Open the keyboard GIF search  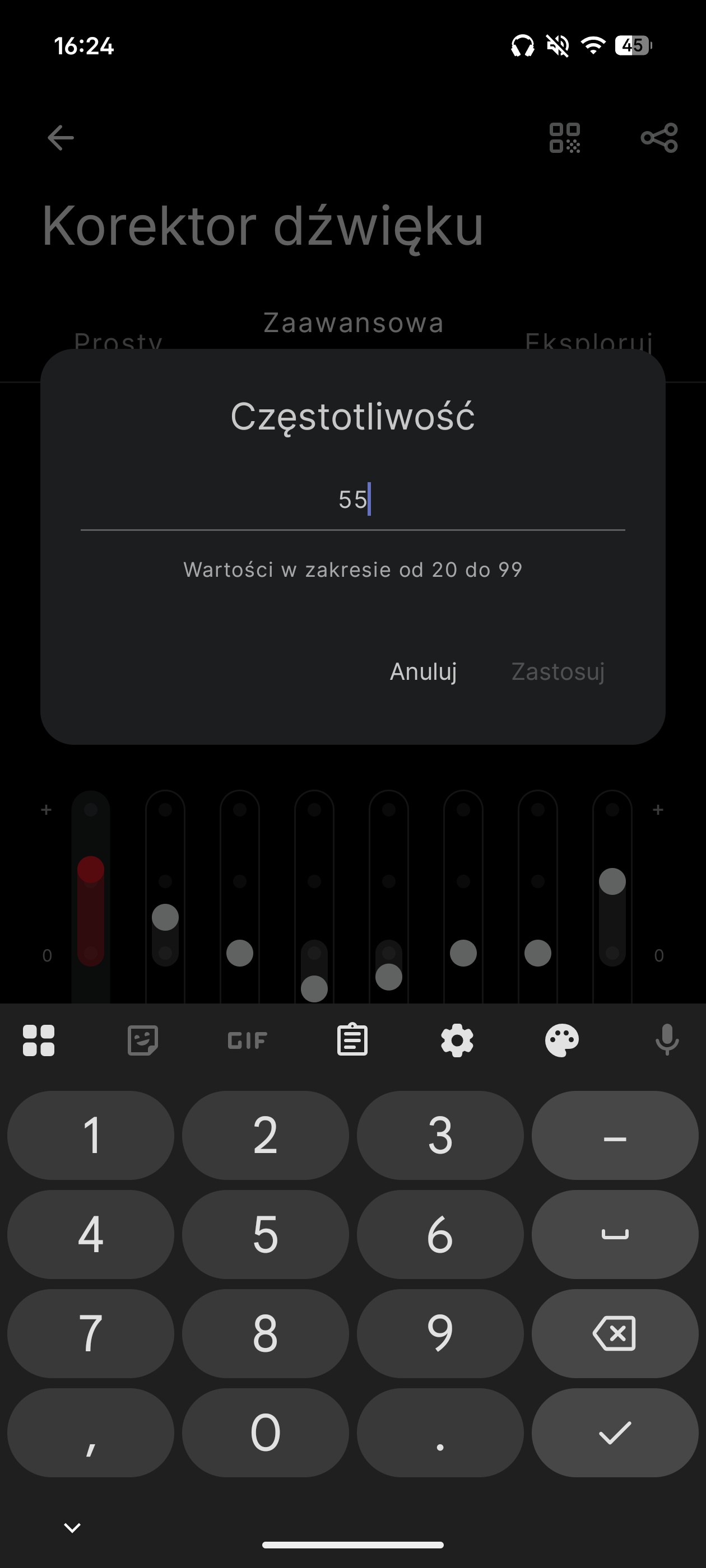pos(247,1040)
